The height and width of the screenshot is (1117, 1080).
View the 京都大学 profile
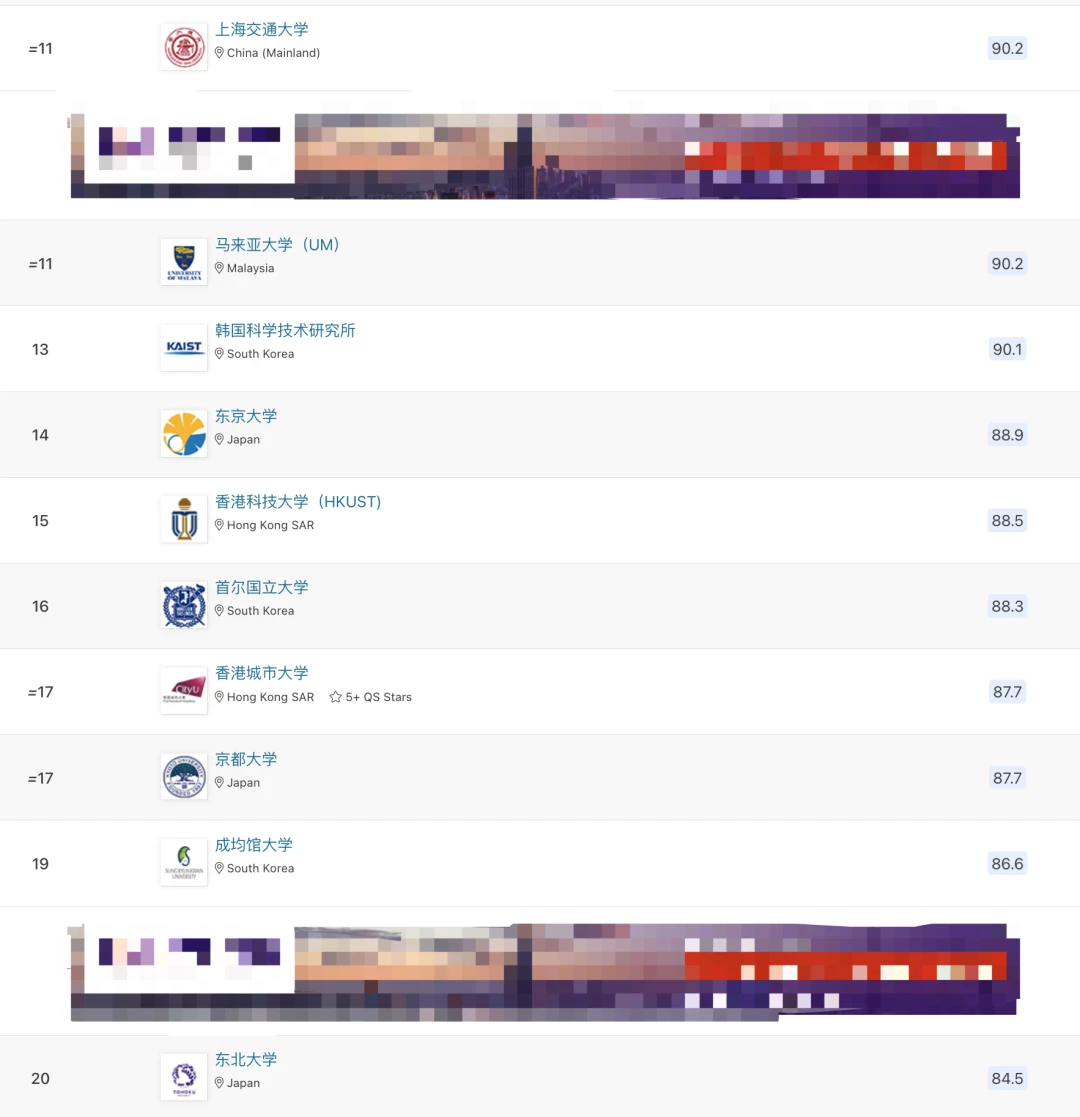246,759
